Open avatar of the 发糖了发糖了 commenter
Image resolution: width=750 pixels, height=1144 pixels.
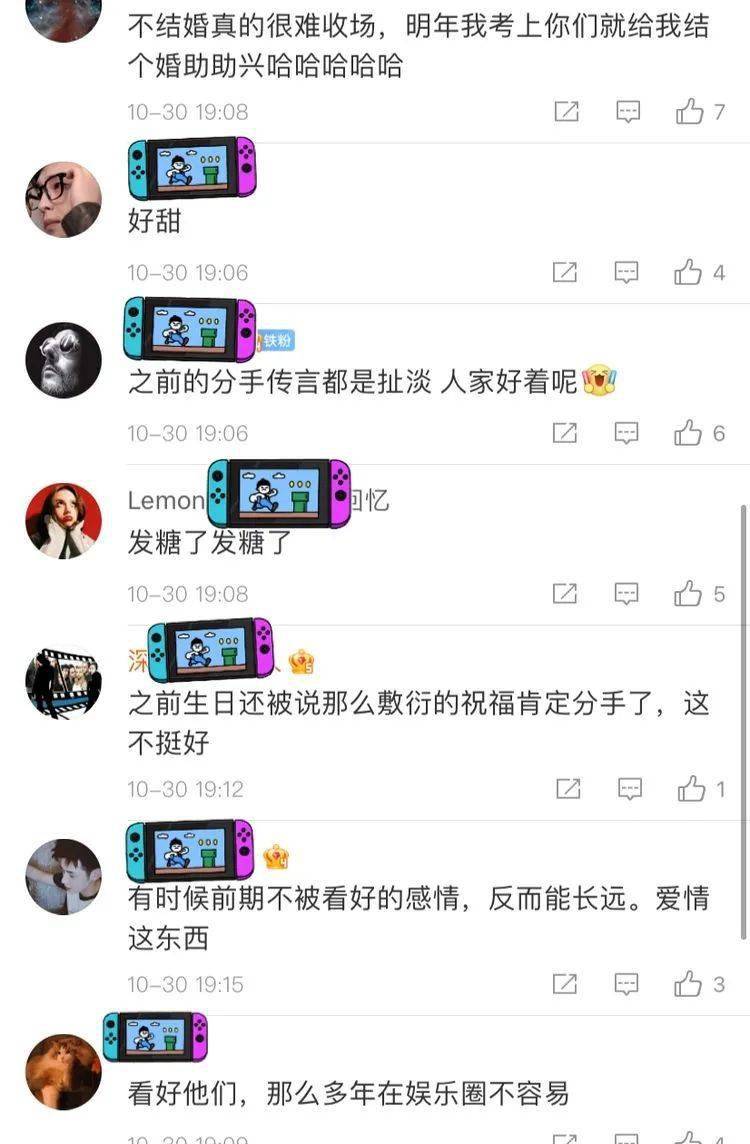[x=63, y=521]
